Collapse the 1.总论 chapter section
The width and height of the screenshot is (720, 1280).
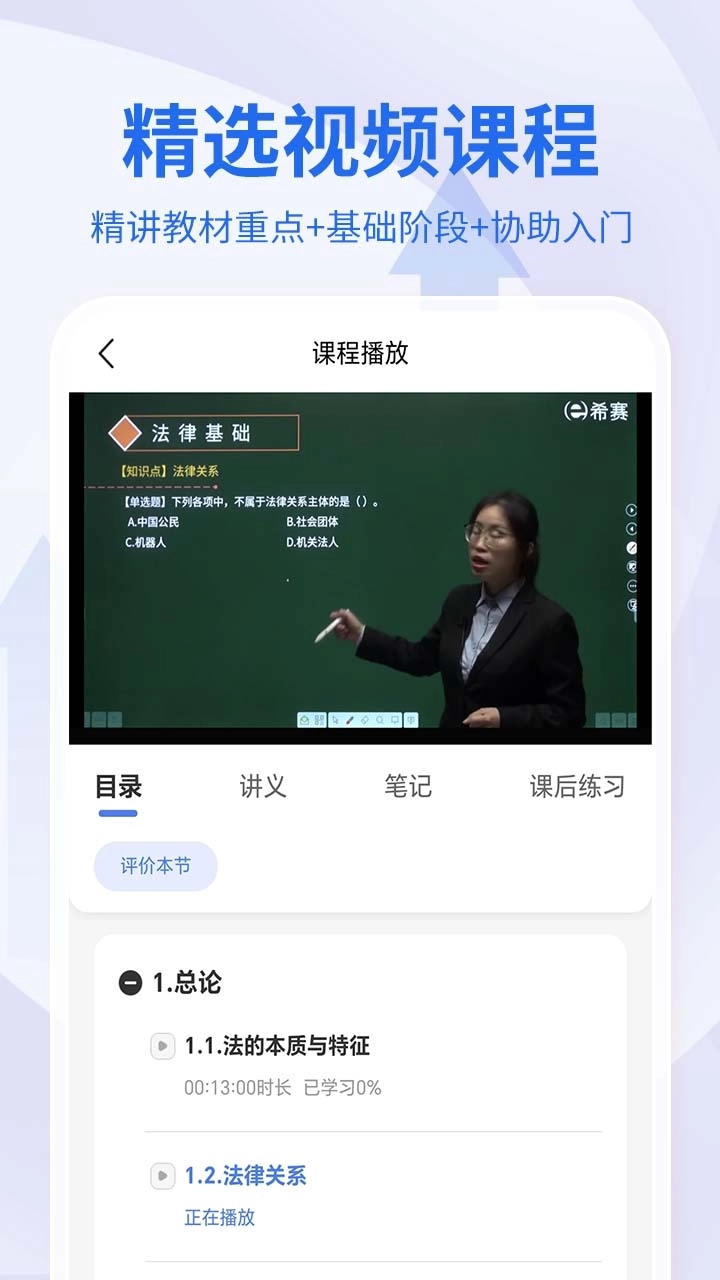(x=129, y=983)
